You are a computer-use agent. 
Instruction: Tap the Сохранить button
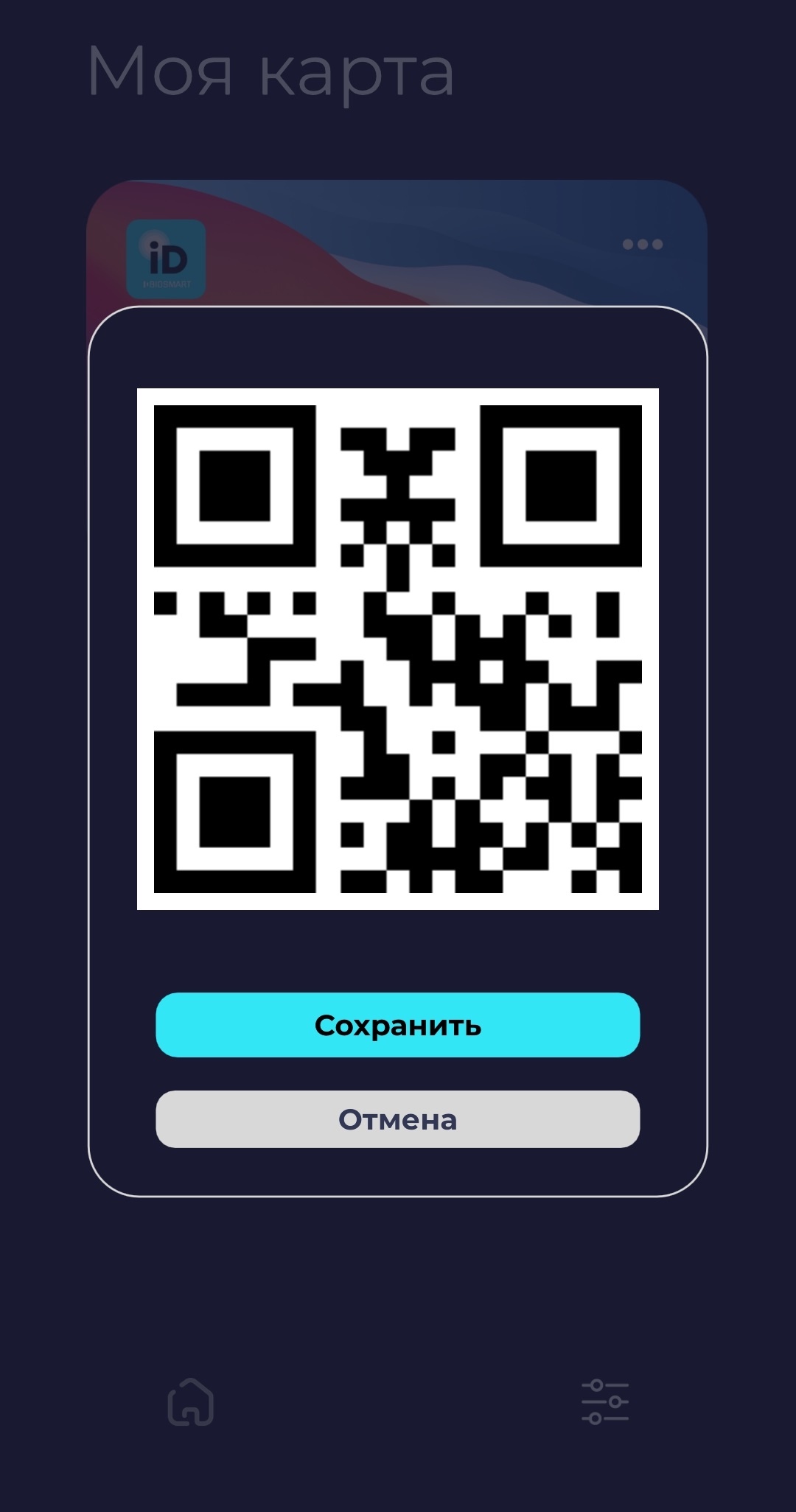pos(397,1025)
